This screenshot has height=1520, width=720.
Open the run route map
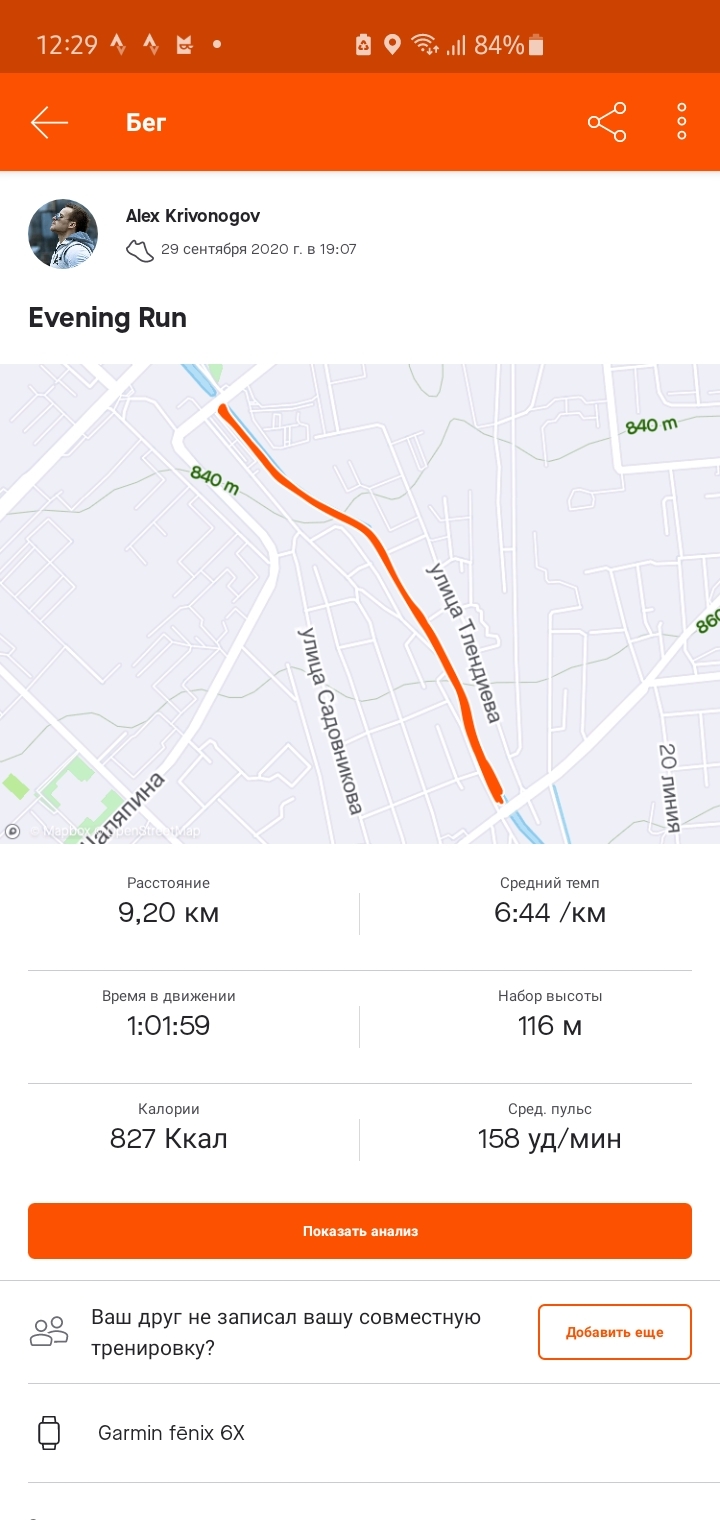pyautogui.click(x=360, y=604)
